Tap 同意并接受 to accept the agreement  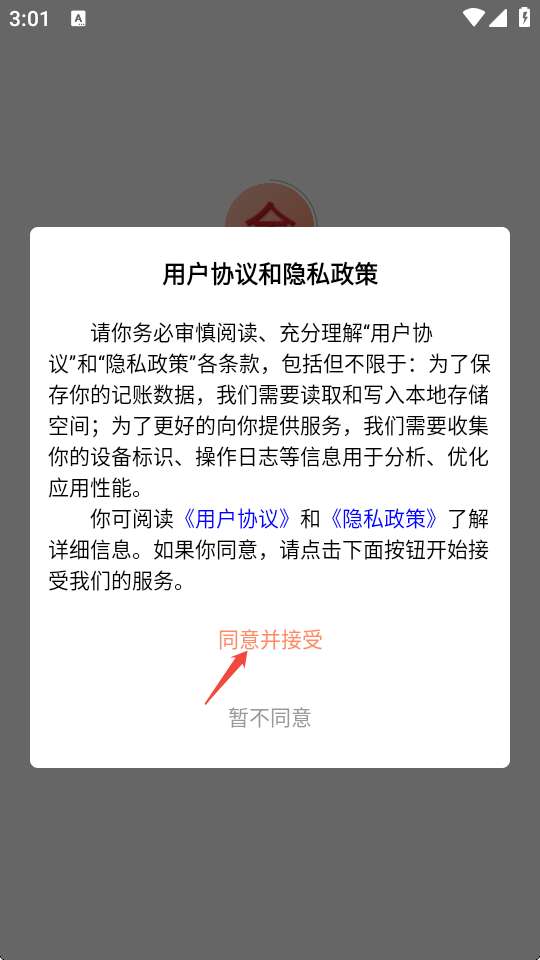point(270,640)
